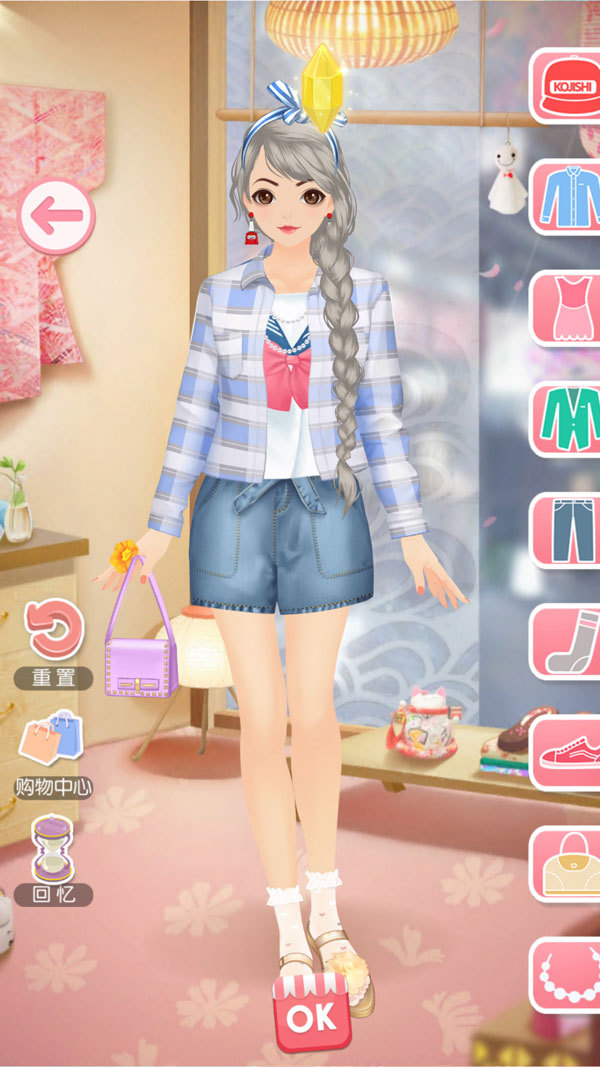600x1067 pixels.
Task: Open the handbag category
Action: pos(567,863)
